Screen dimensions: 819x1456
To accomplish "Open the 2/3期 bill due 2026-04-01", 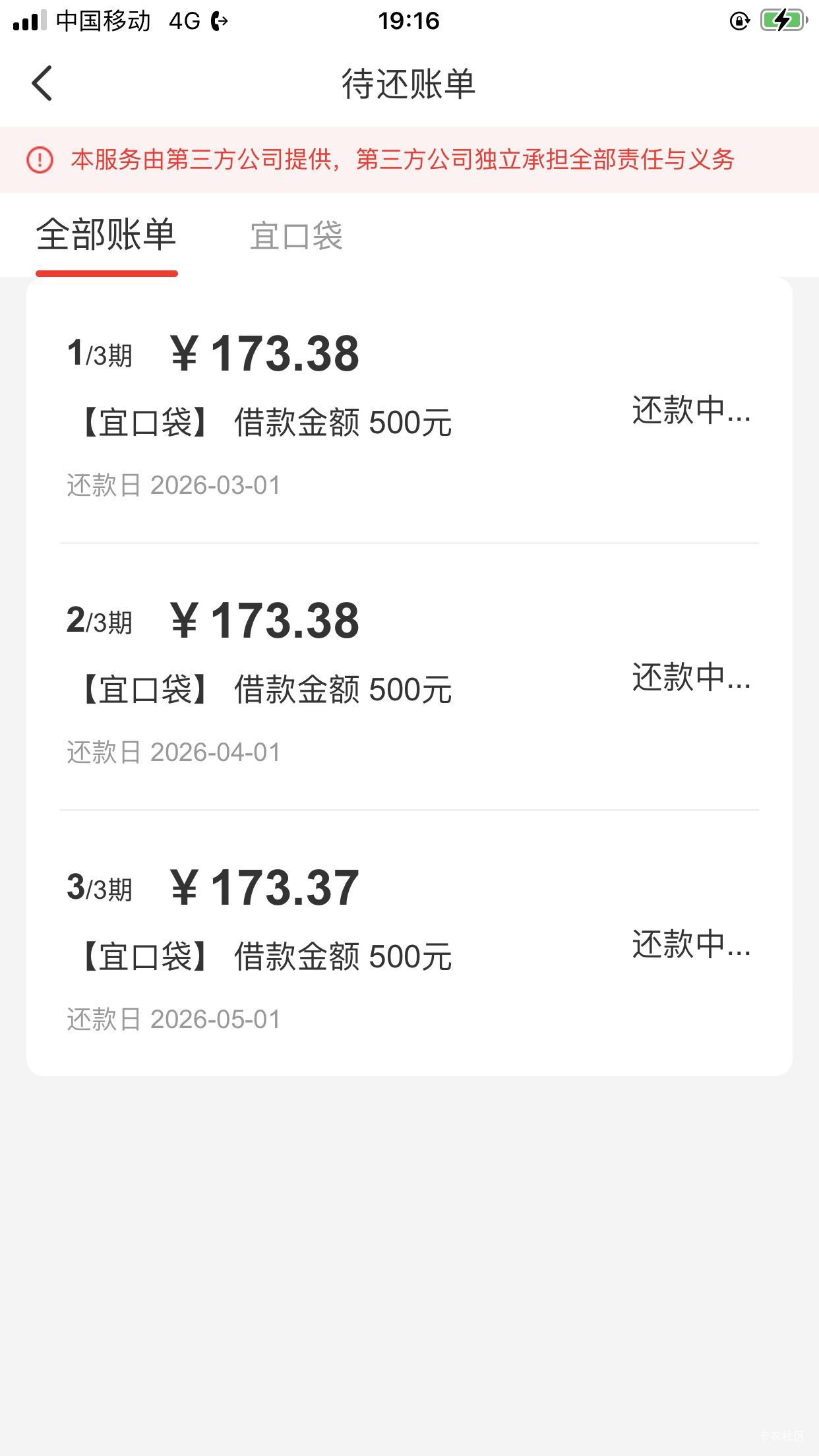I will click(409, 679).
